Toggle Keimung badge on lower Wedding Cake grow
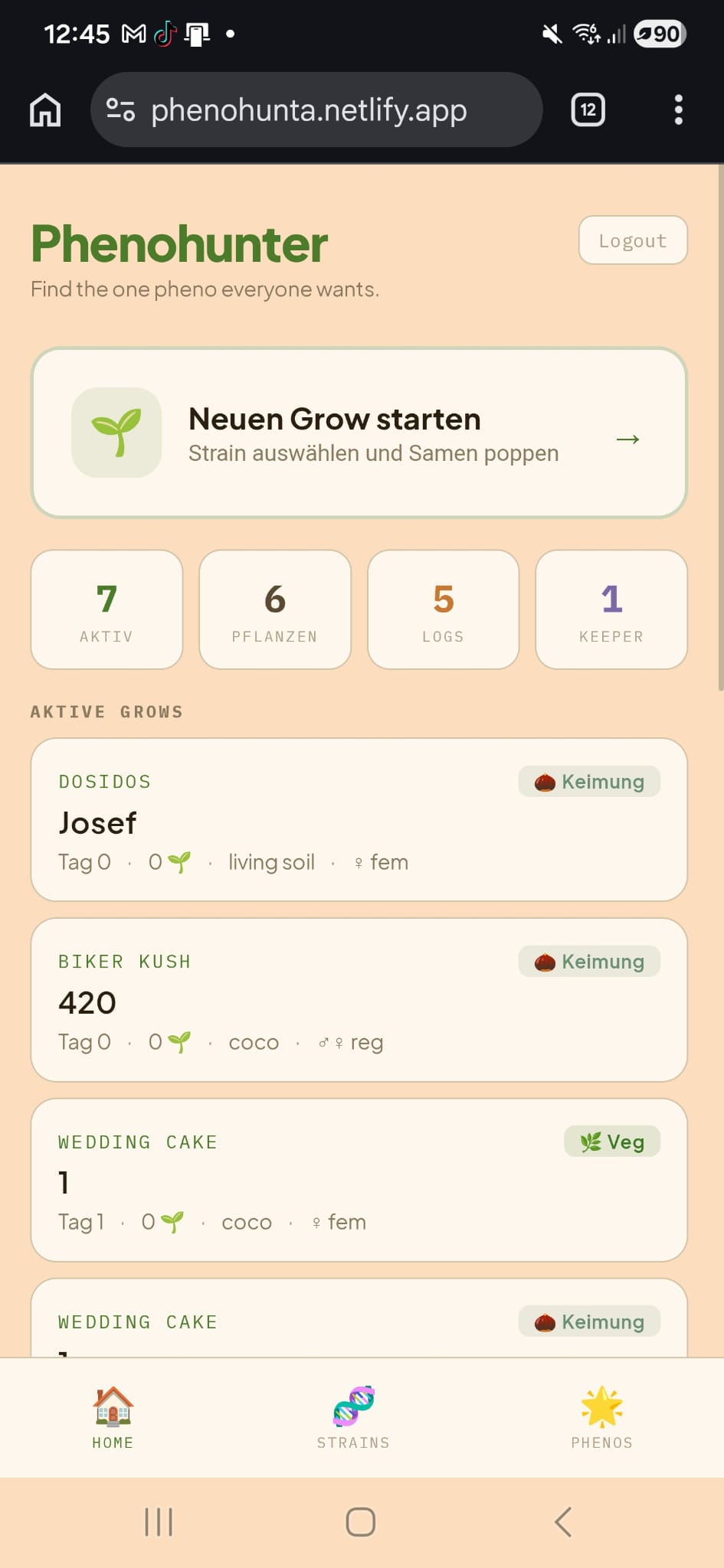The height and width of the screenshot is (1568, 724). pos(588,1321)
